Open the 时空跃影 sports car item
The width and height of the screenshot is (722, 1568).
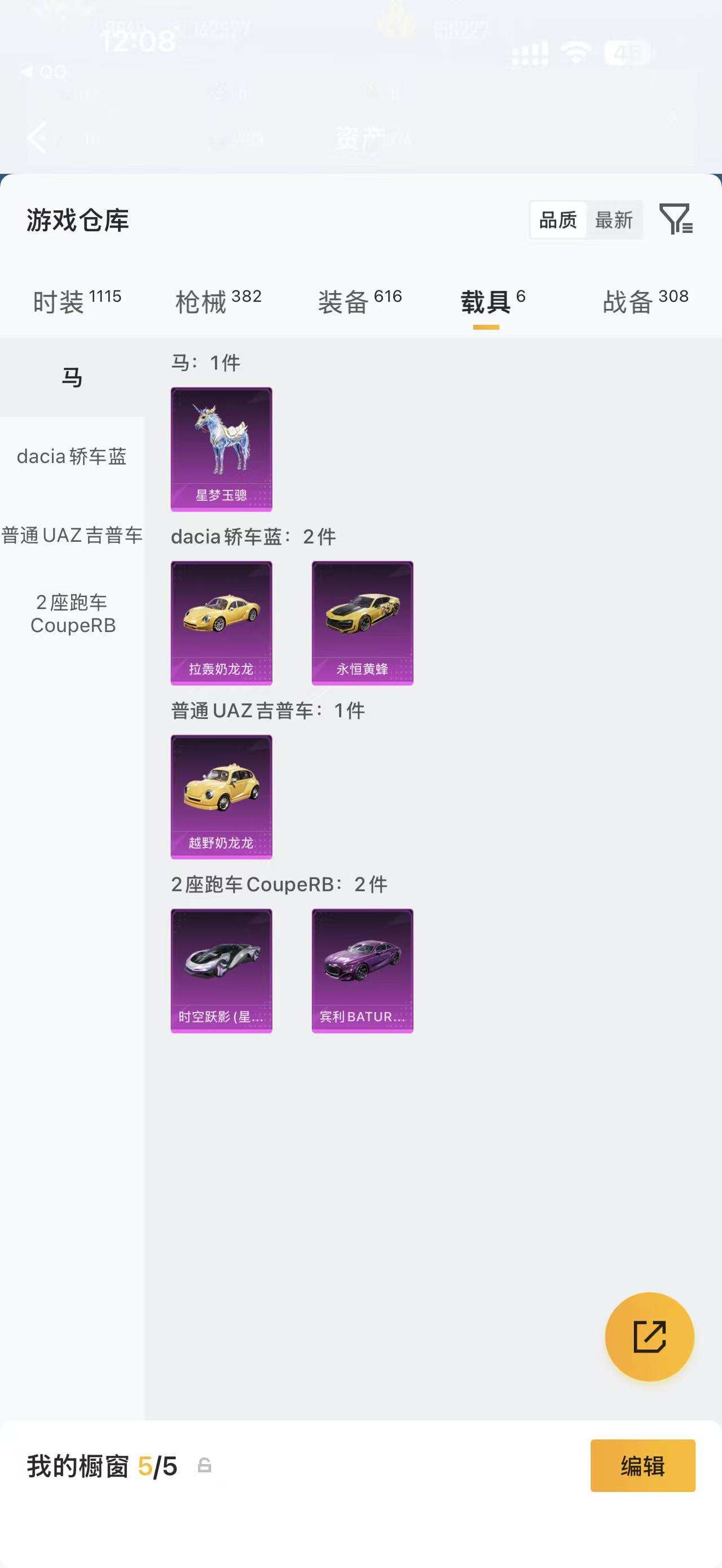pyautogui.click(x=221, y=970)
